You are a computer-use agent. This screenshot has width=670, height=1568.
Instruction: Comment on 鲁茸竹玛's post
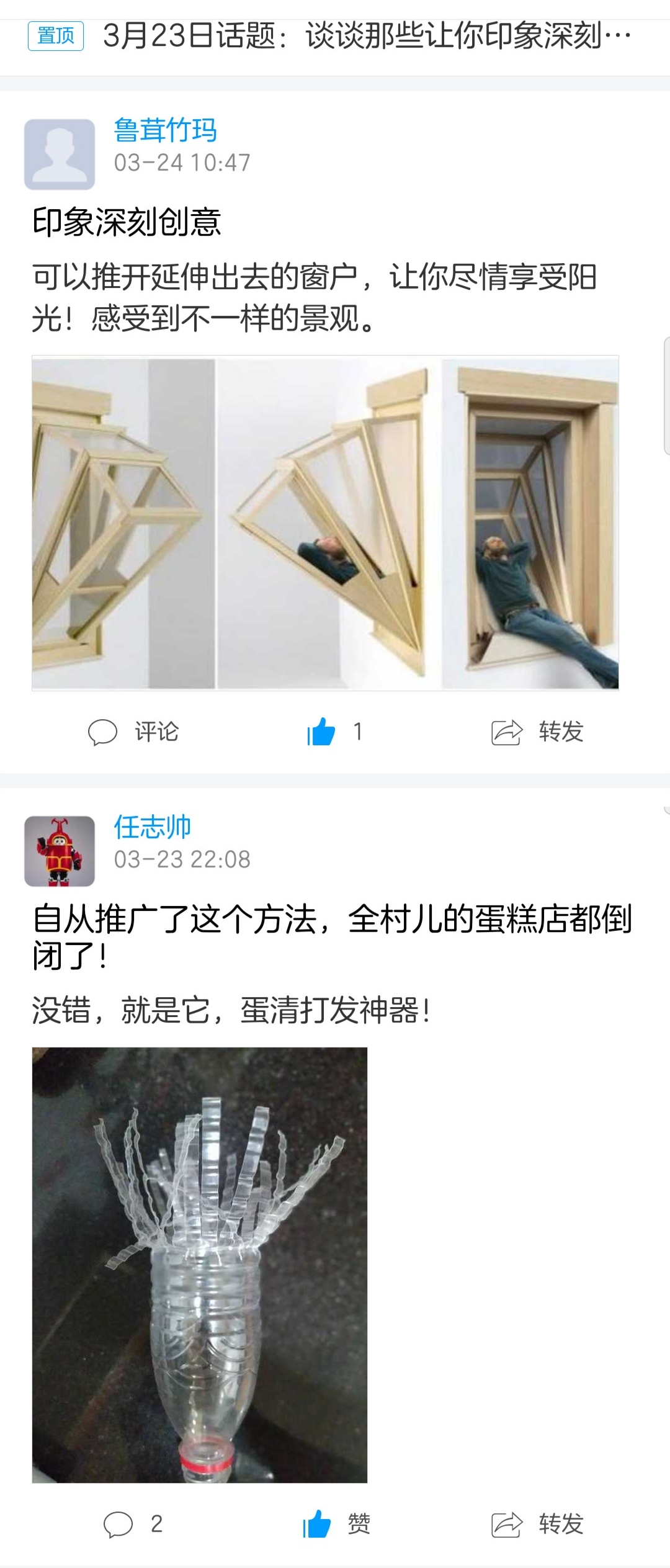pyautogui.click(x=133, y=732)
